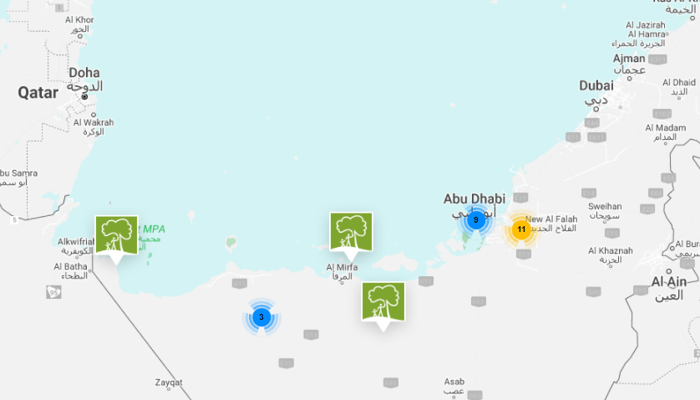Expand the blue cluster marker showing 3

point(261,317)
